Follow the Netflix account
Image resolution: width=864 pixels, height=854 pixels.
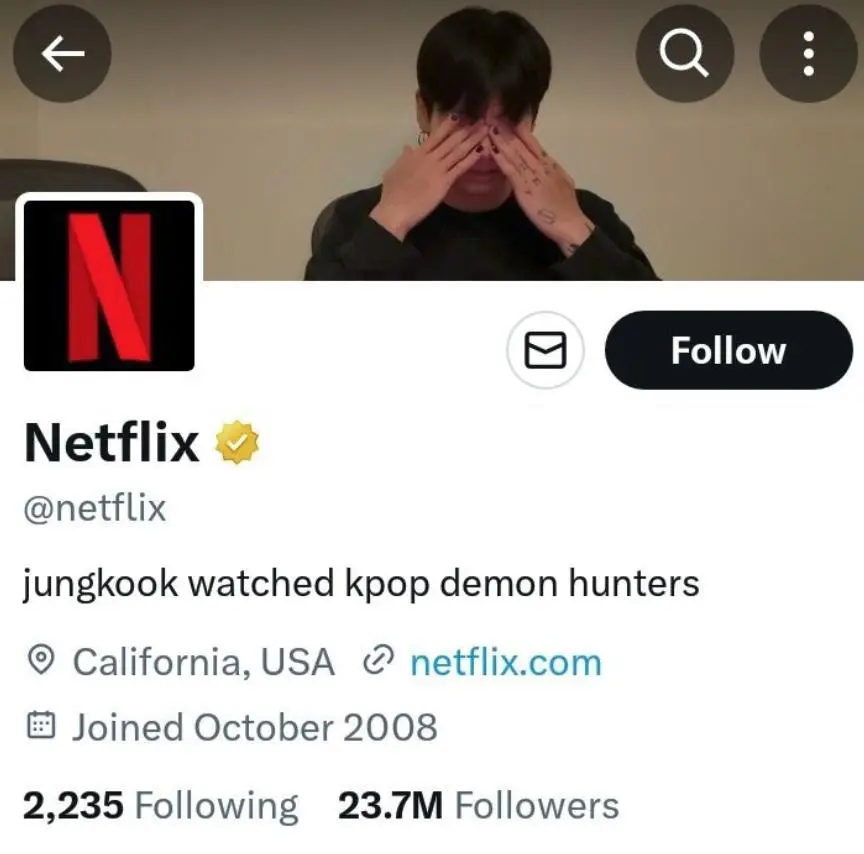pos(728,351)
